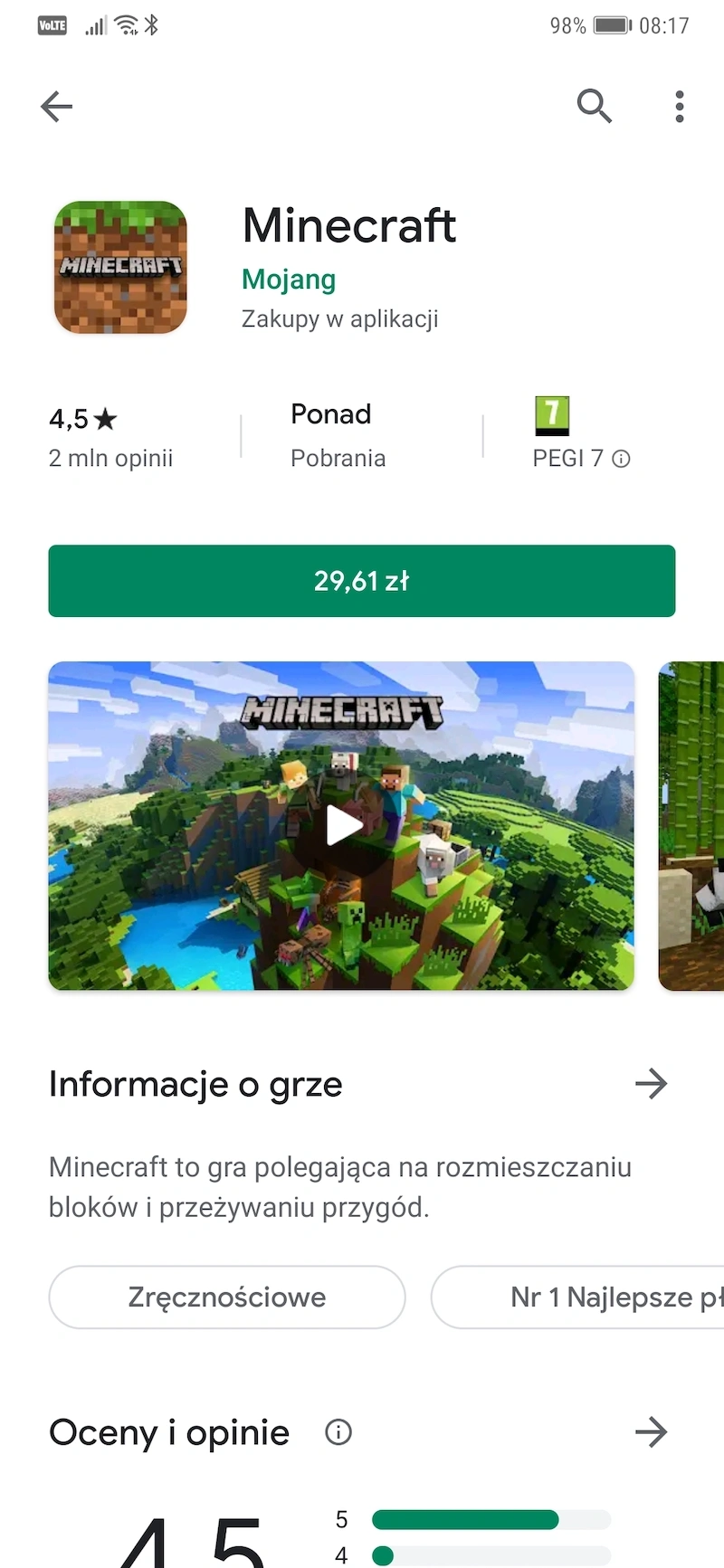Play the Minecraft trailer video
This screenshot has width=724, height=1568.
[x=342, y=825]
